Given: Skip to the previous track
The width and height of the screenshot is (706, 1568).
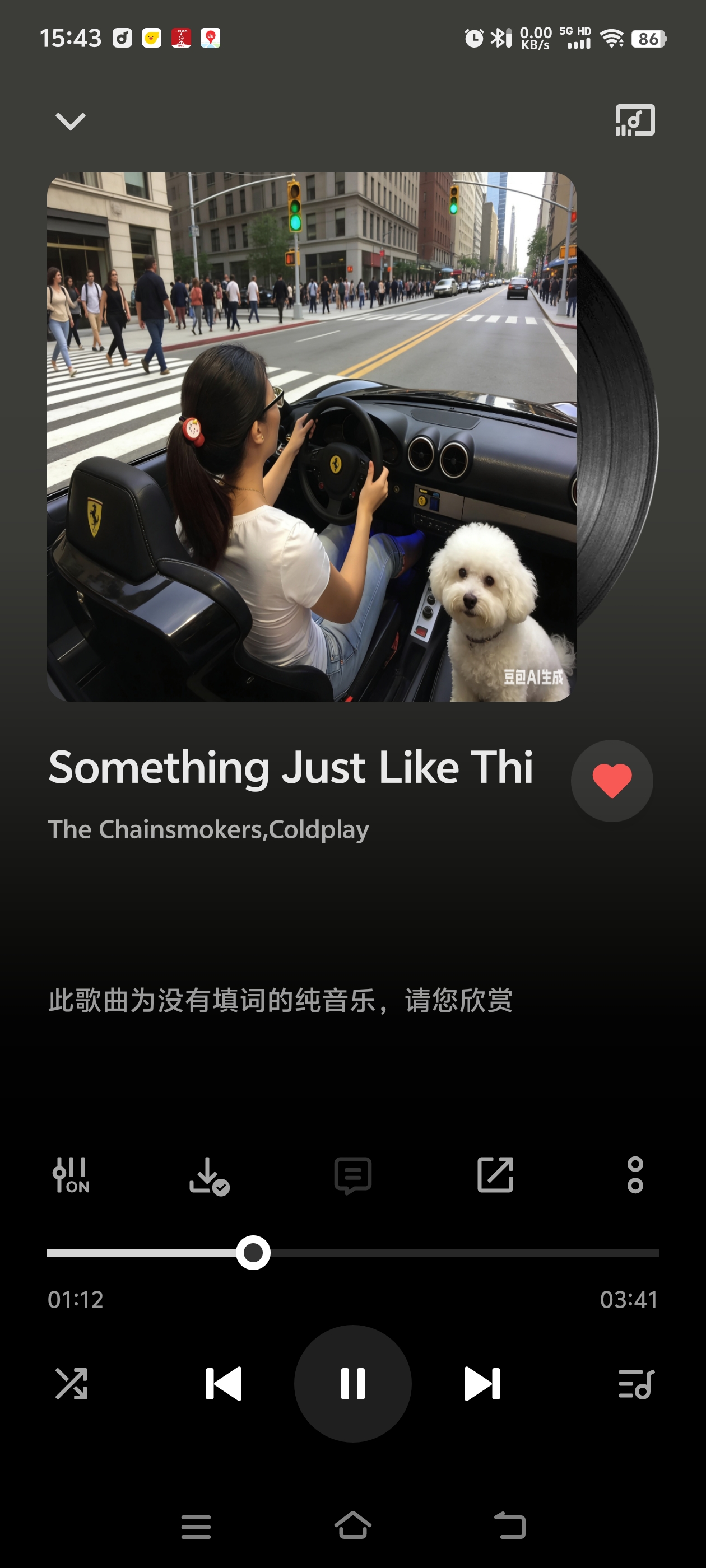Looking at the screenshot, I should point(224,1384).
